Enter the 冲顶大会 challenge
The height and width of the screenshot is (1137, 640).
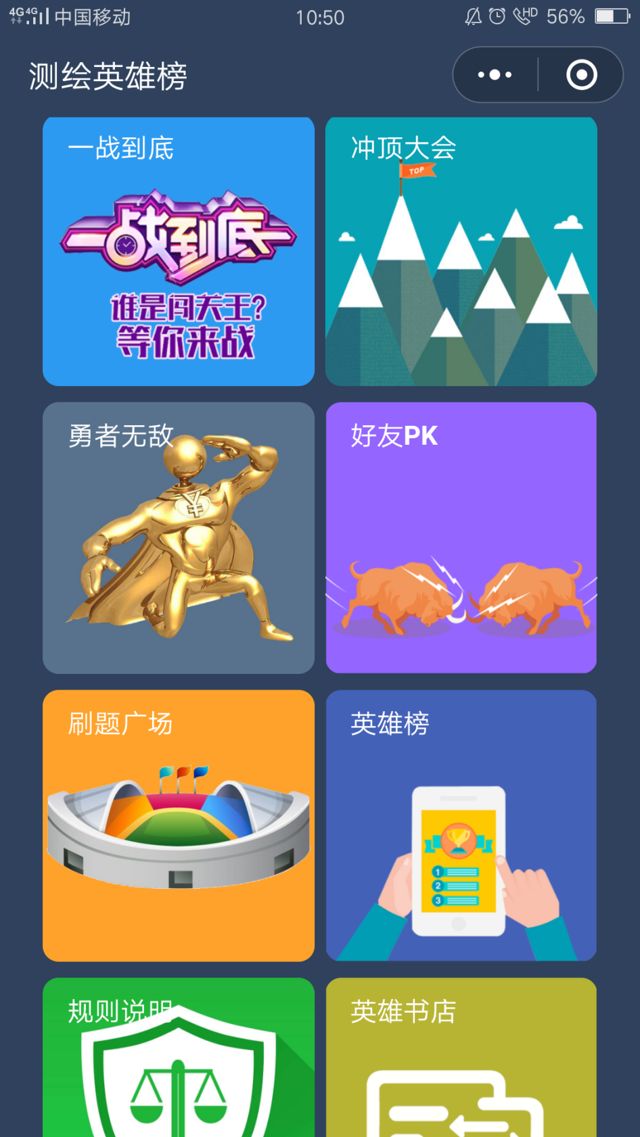tap(461, 252)
